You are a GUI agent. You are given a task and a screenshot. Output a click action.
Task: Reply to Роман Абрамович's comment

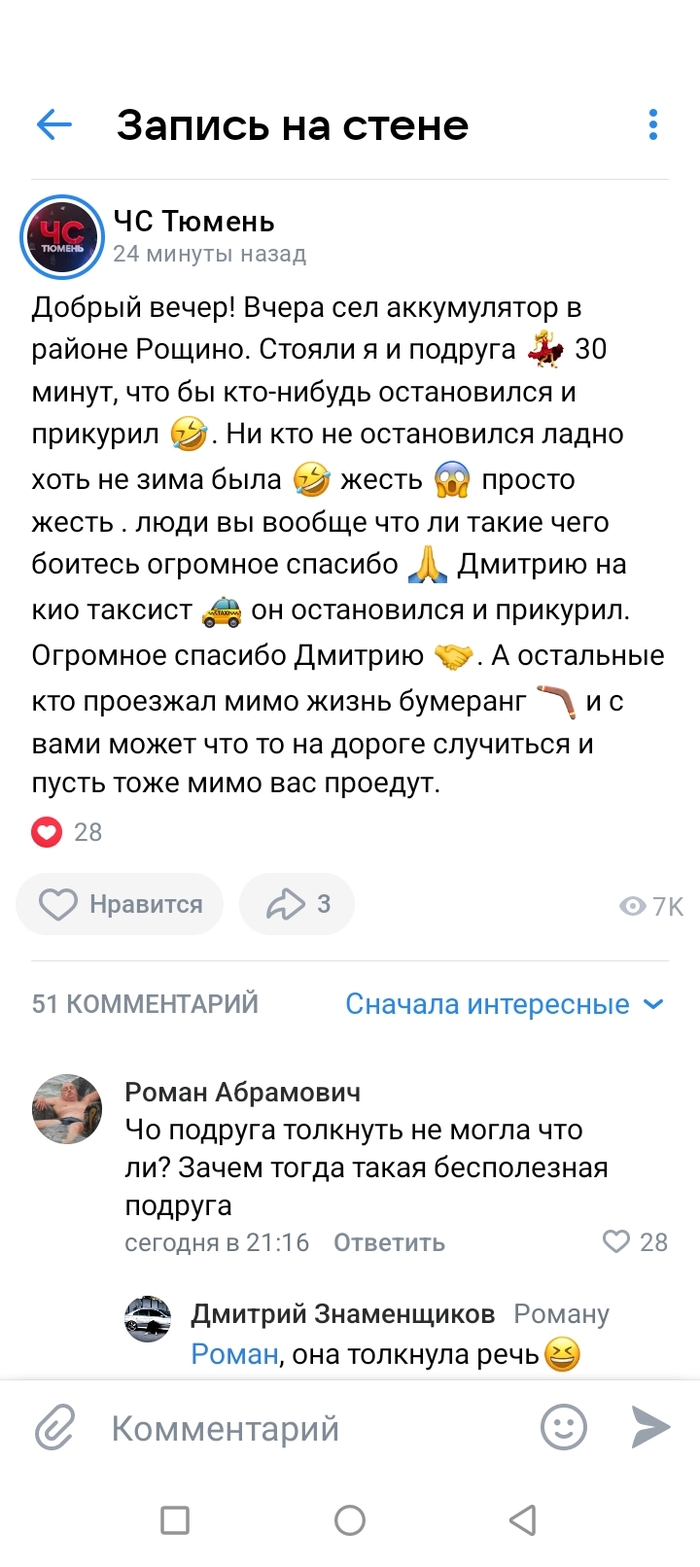click(x=389, y=1242)
